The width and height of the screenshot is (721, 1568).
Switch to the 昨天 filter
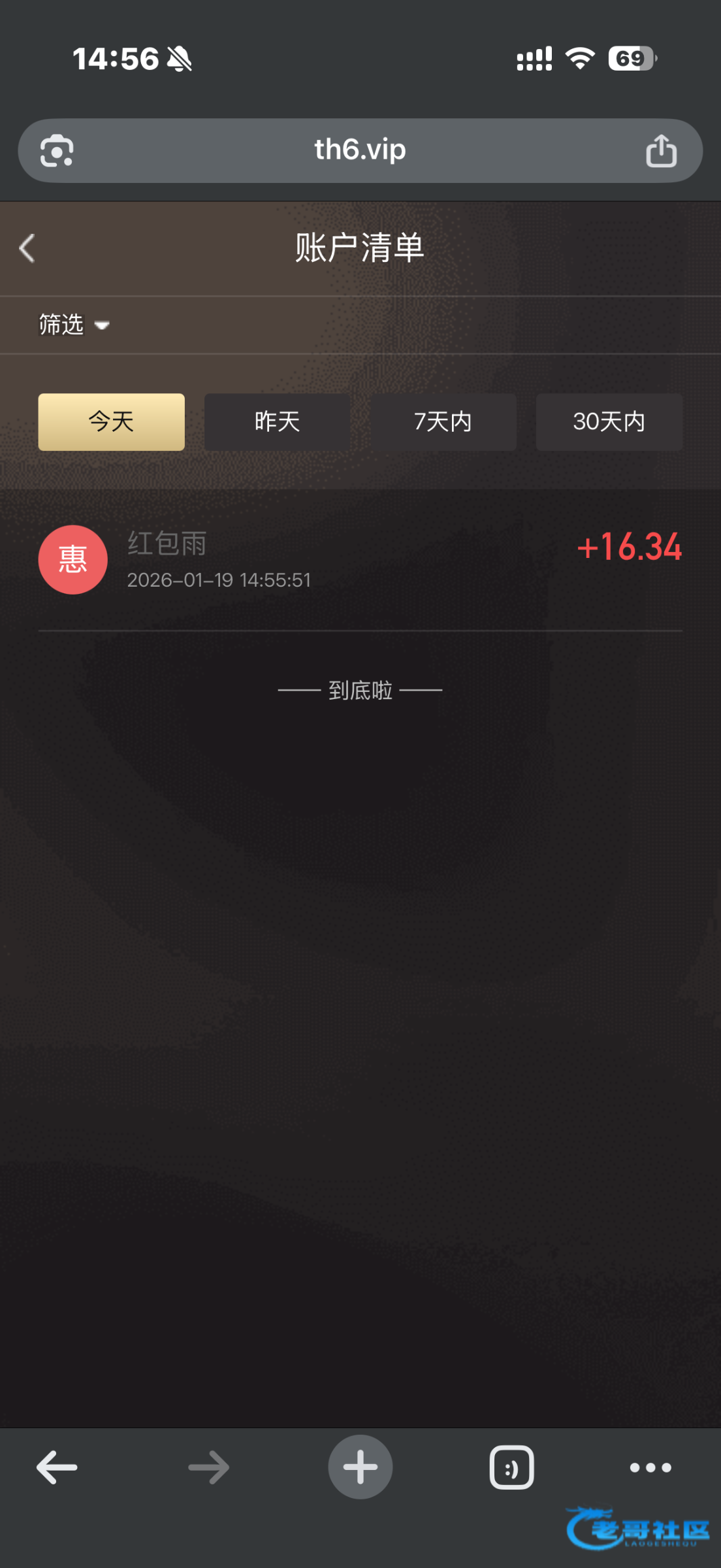click(x=277, y=422)
